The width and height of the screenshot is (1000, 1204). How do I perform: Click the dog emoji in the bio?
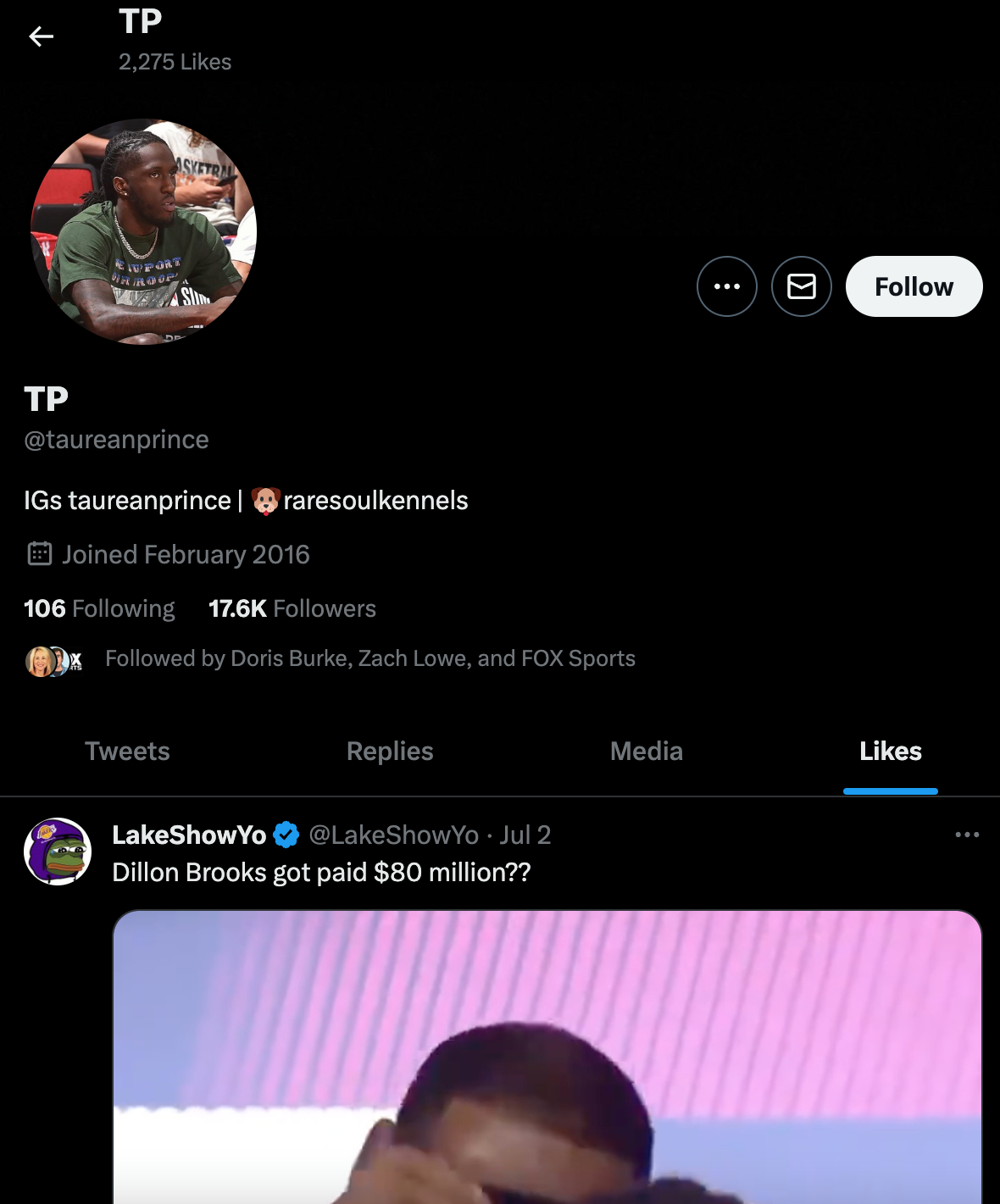[267, 500]
